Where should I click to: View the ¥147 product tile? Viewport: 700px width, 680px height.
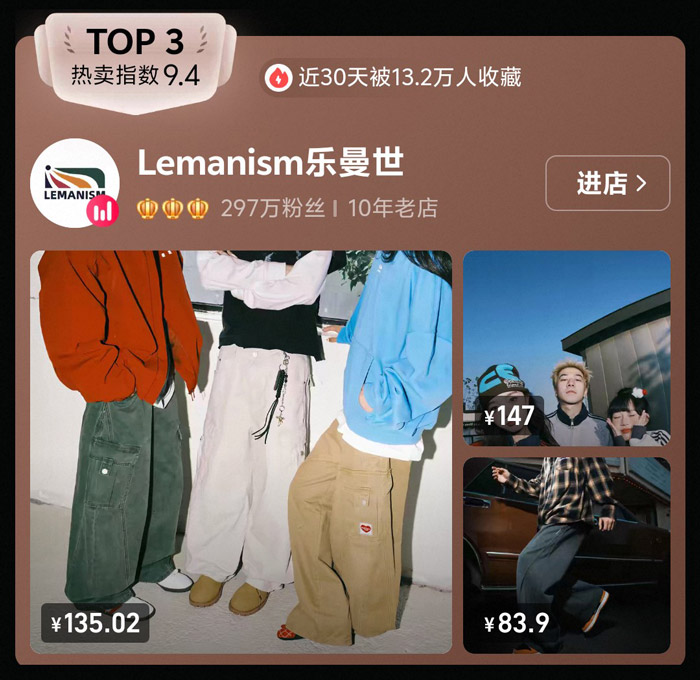566,347
